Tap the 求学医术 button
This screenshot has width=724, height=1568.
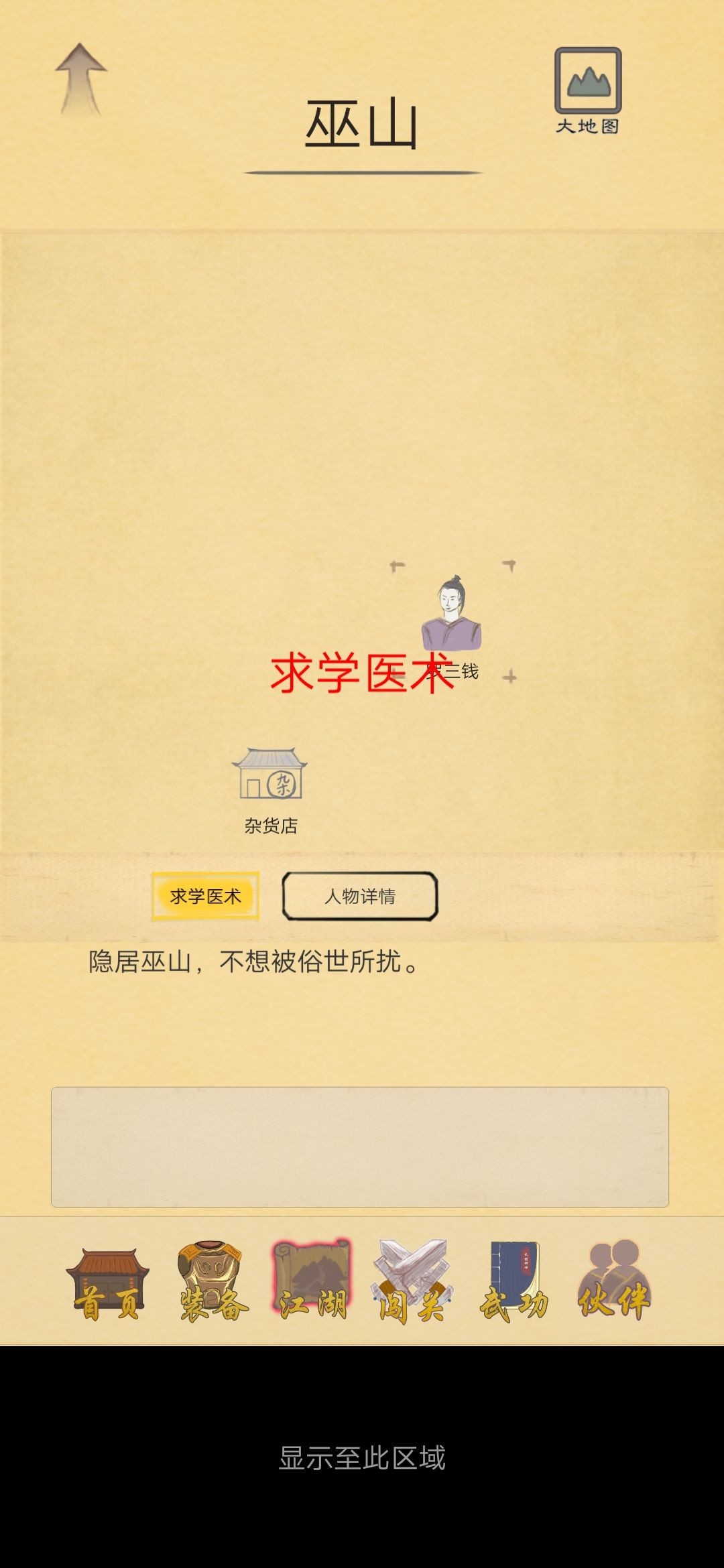pos(205,896)
